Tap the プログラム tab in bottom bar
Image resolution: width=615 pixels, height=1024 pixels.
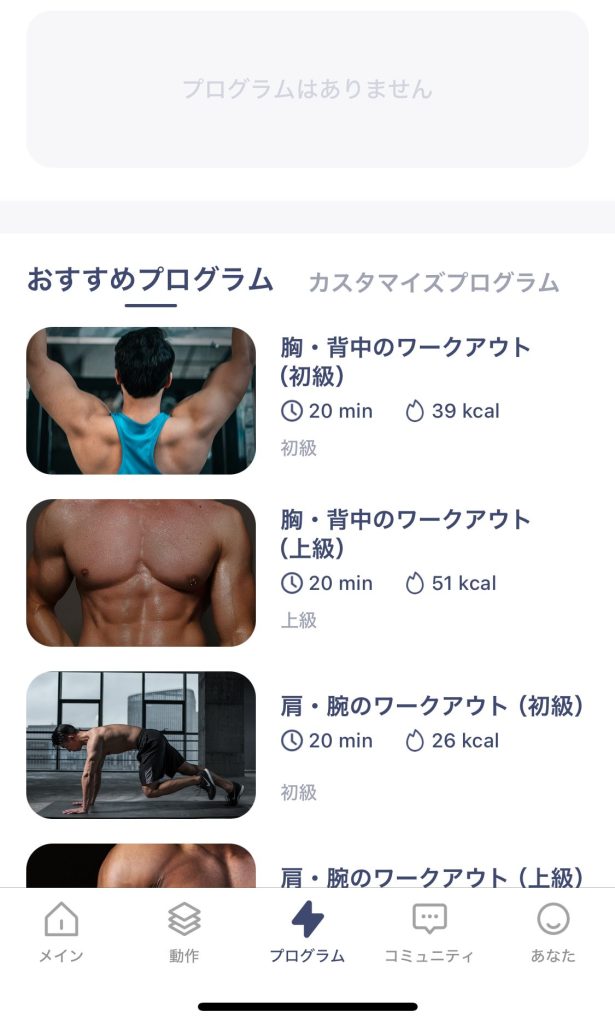click(x=307, y=932)
